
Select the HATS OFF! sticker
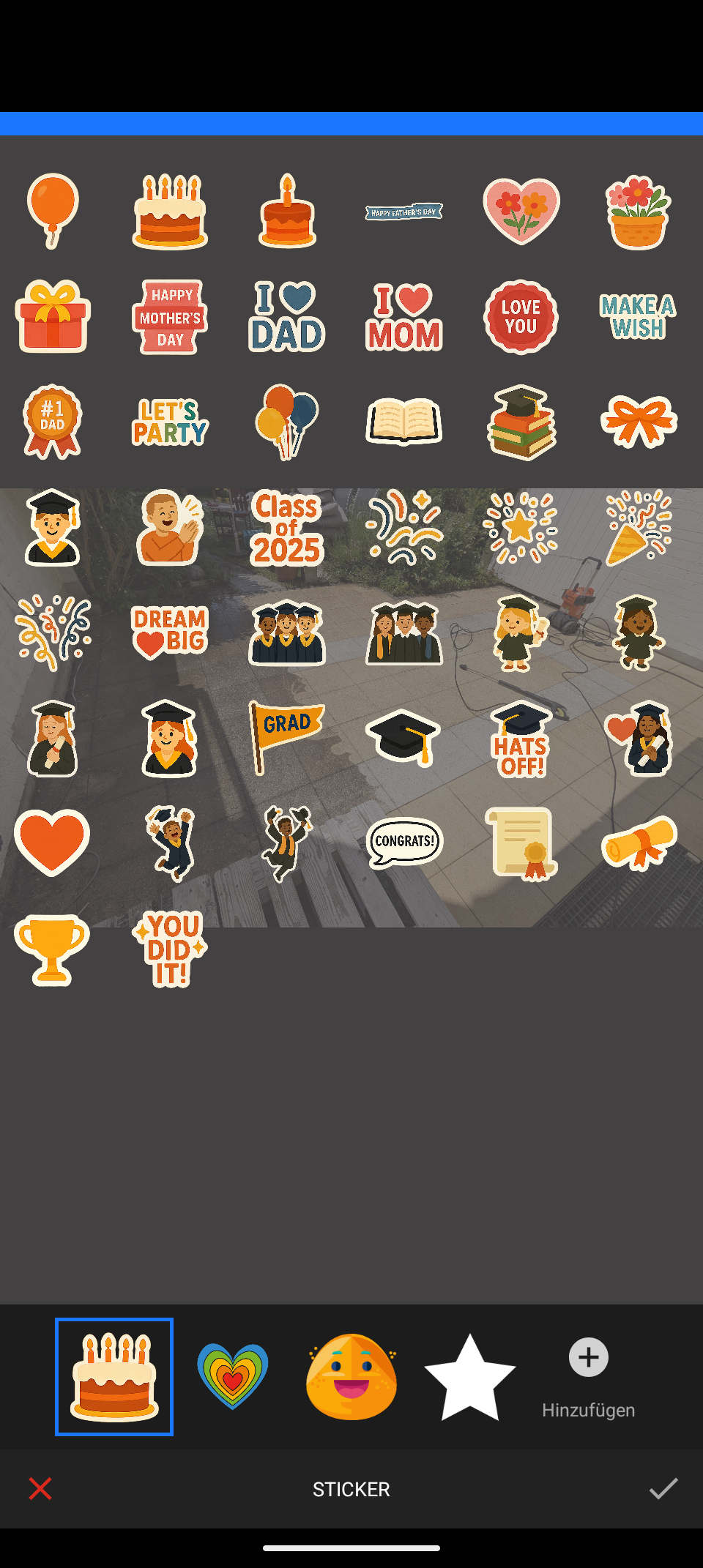(521, 739)
